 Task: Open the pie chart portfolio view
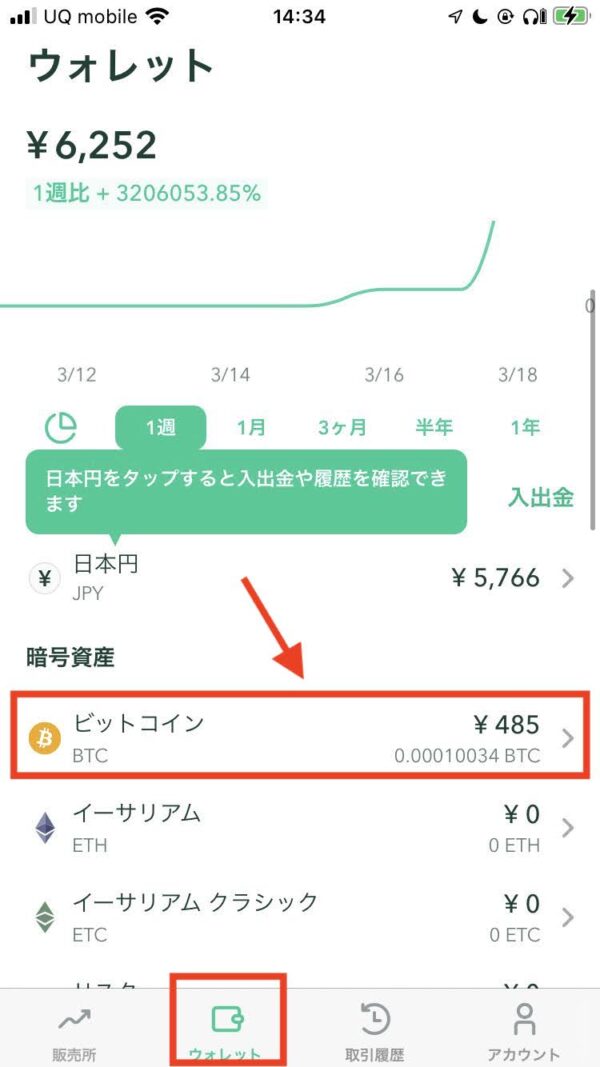[61, 428]
